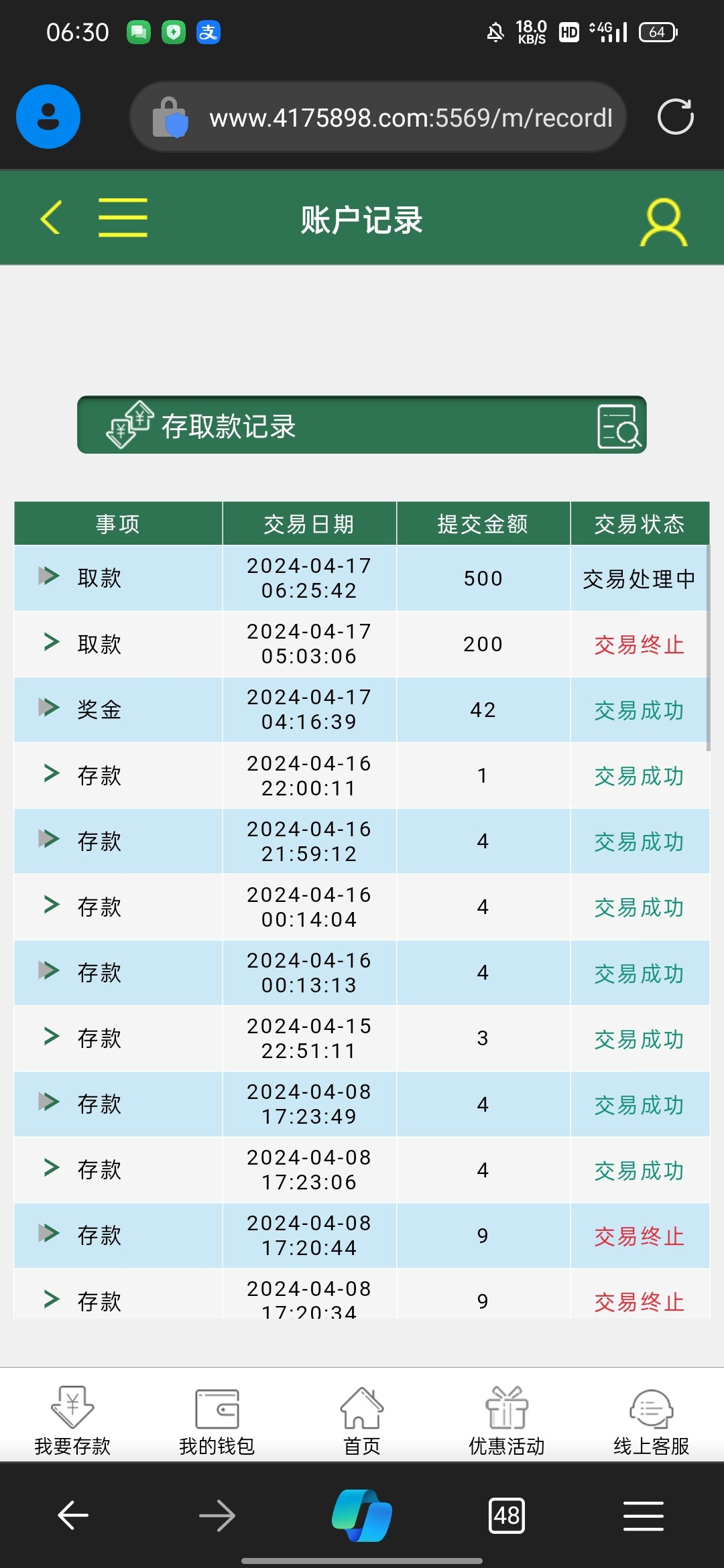The width and height of the screenshot is (724, 1568).
Task: Open the browser tabs switcher showing 48
Action: [507, 1516]
